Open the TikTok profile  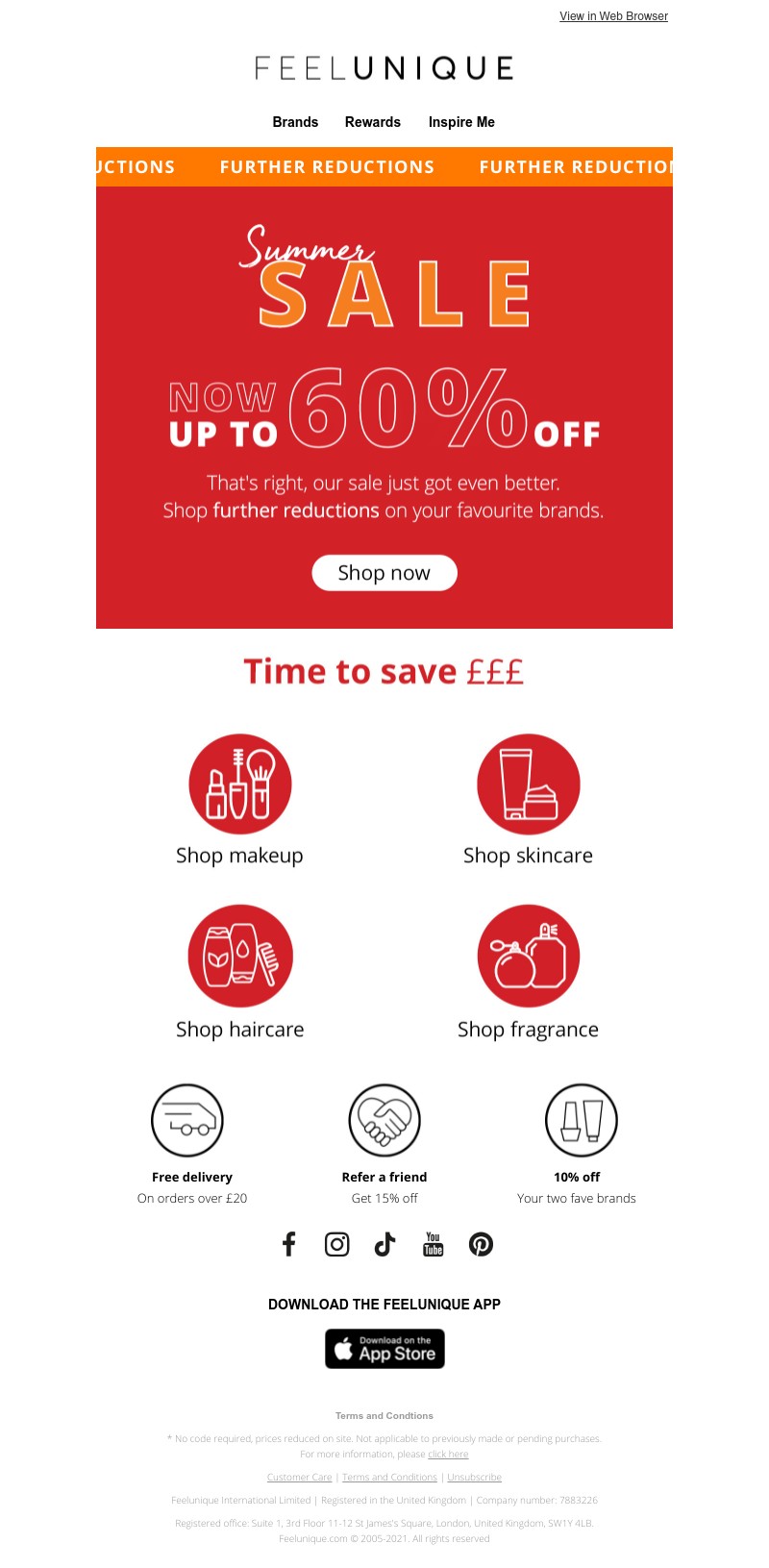[384, 1244]
